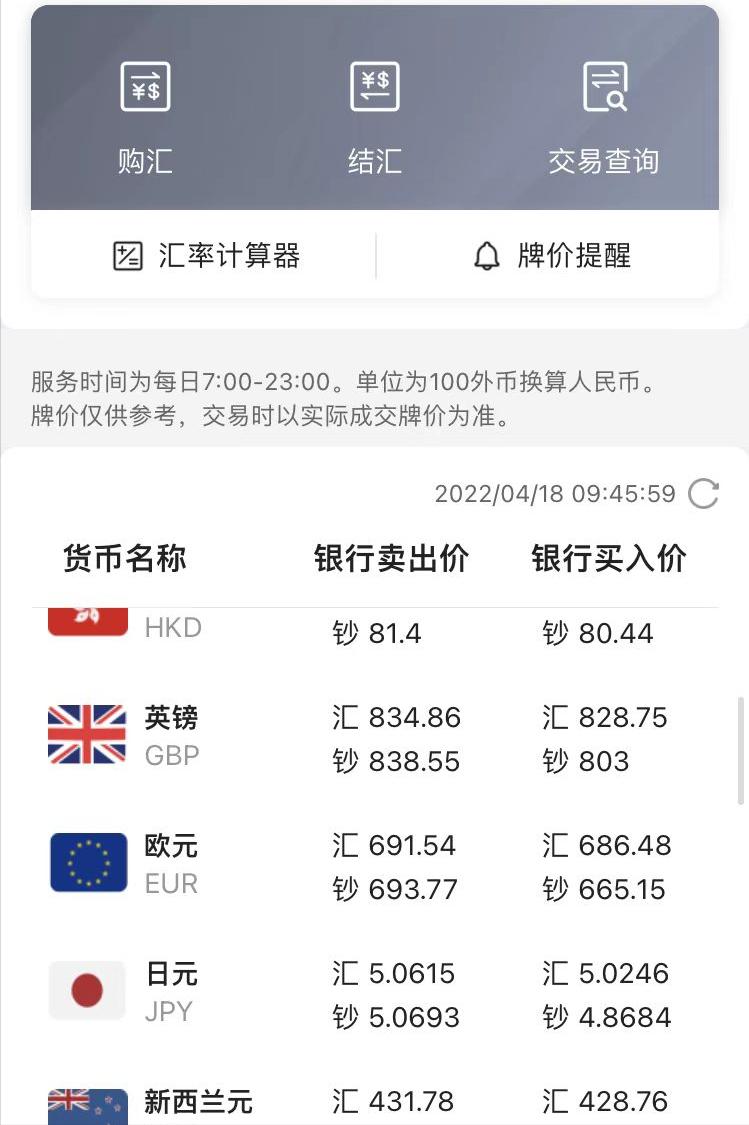Select the 银行卖出价 column header
The width and height of the screenshot is (749, 1125).
388,558
